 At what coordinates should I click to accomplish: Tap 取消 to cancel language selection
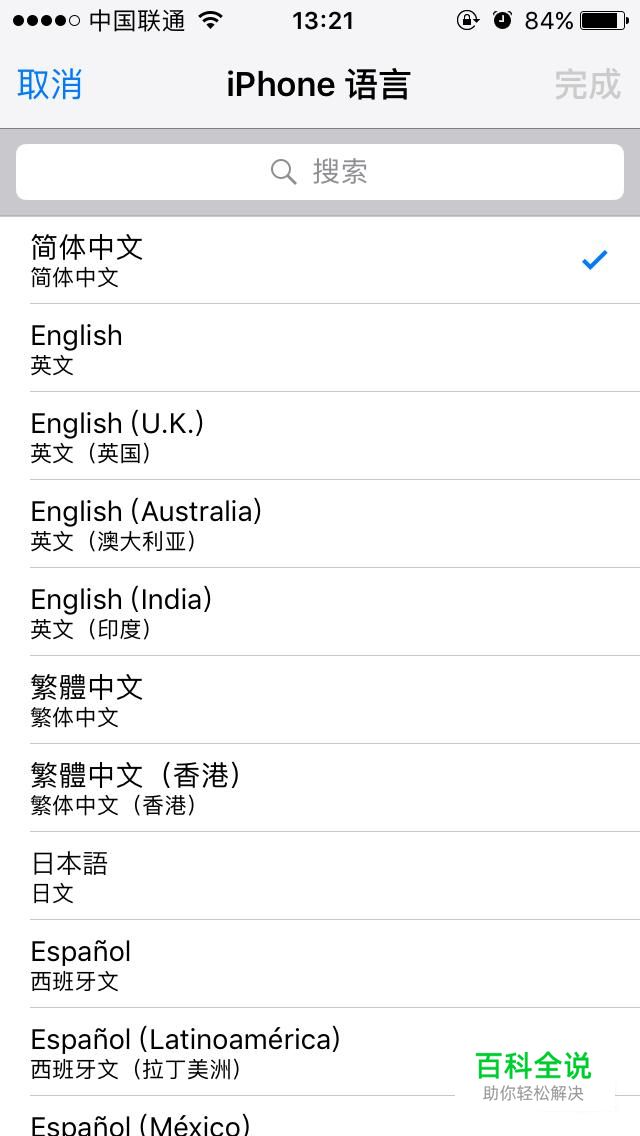(49, 85)
